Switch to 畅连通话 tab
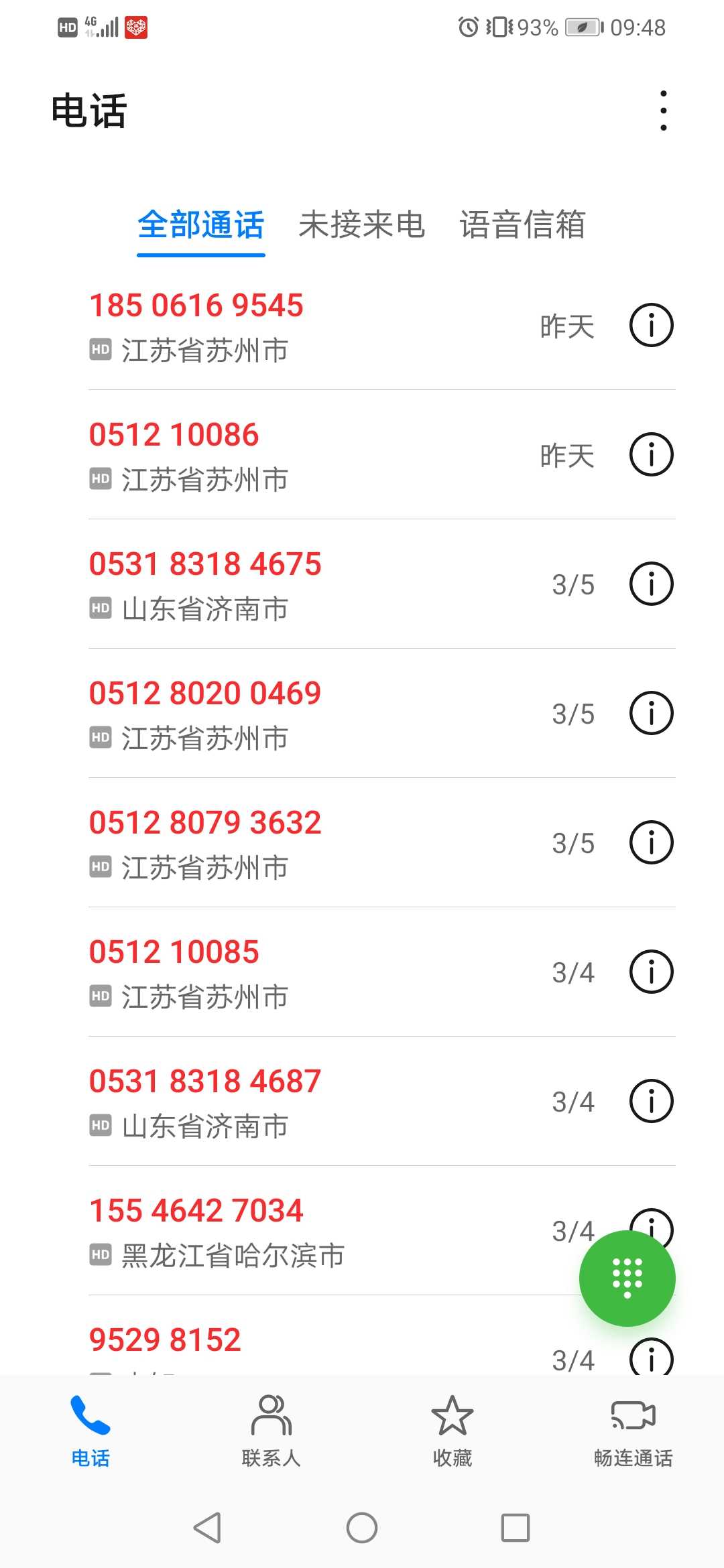 tap(633, 1431)
